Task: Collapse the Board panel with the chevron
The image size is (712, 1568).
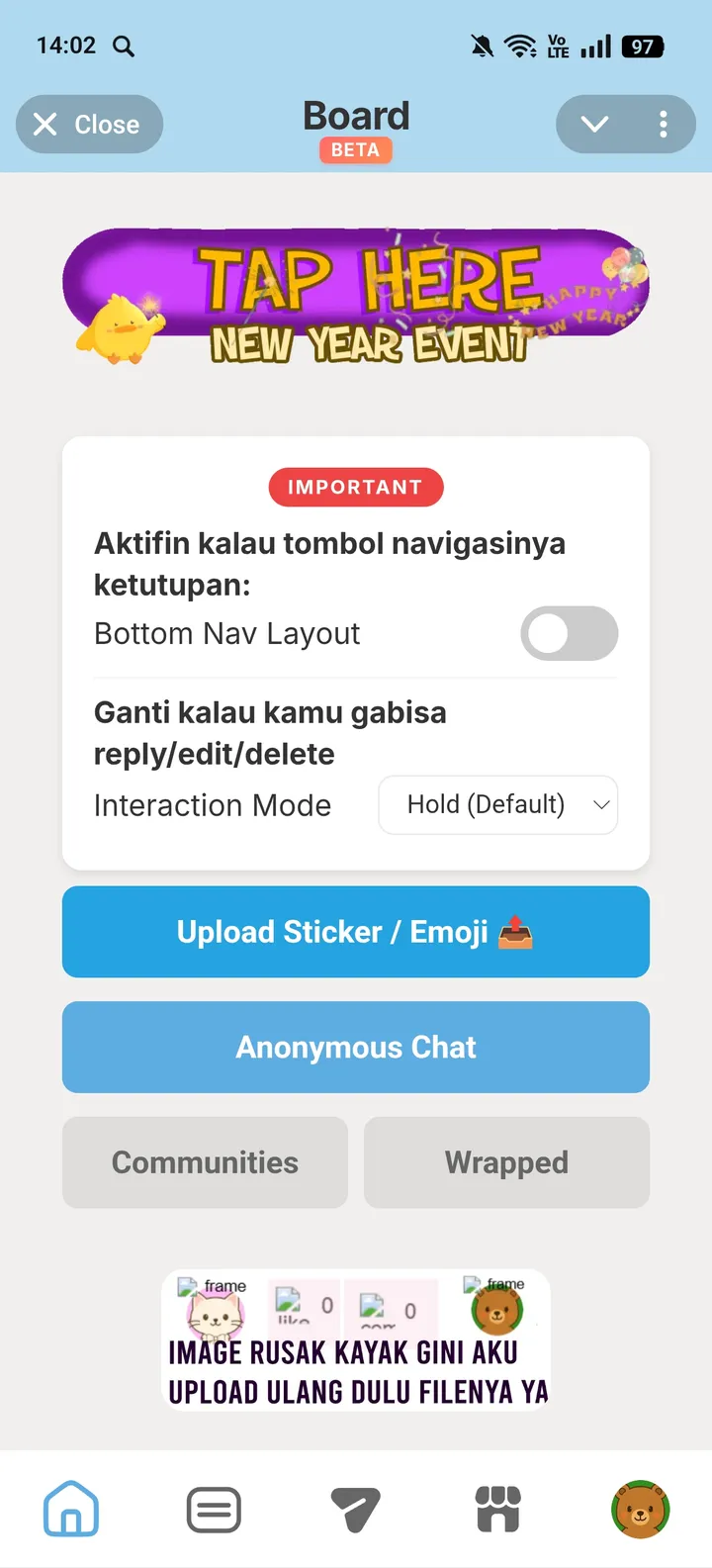Action: click(593, 124)
